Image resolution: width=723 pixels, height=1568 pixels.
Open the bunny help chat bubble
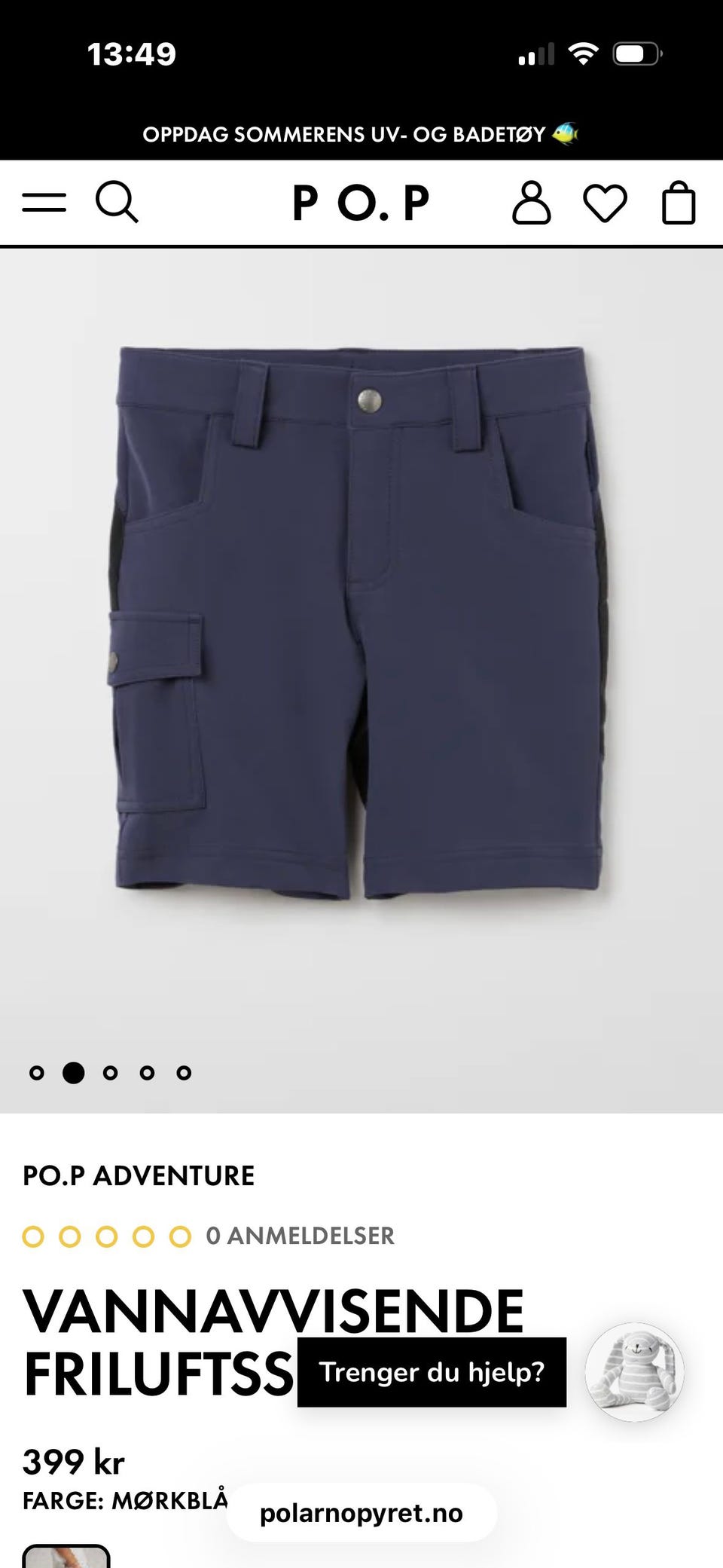[x=635, y=1372]
